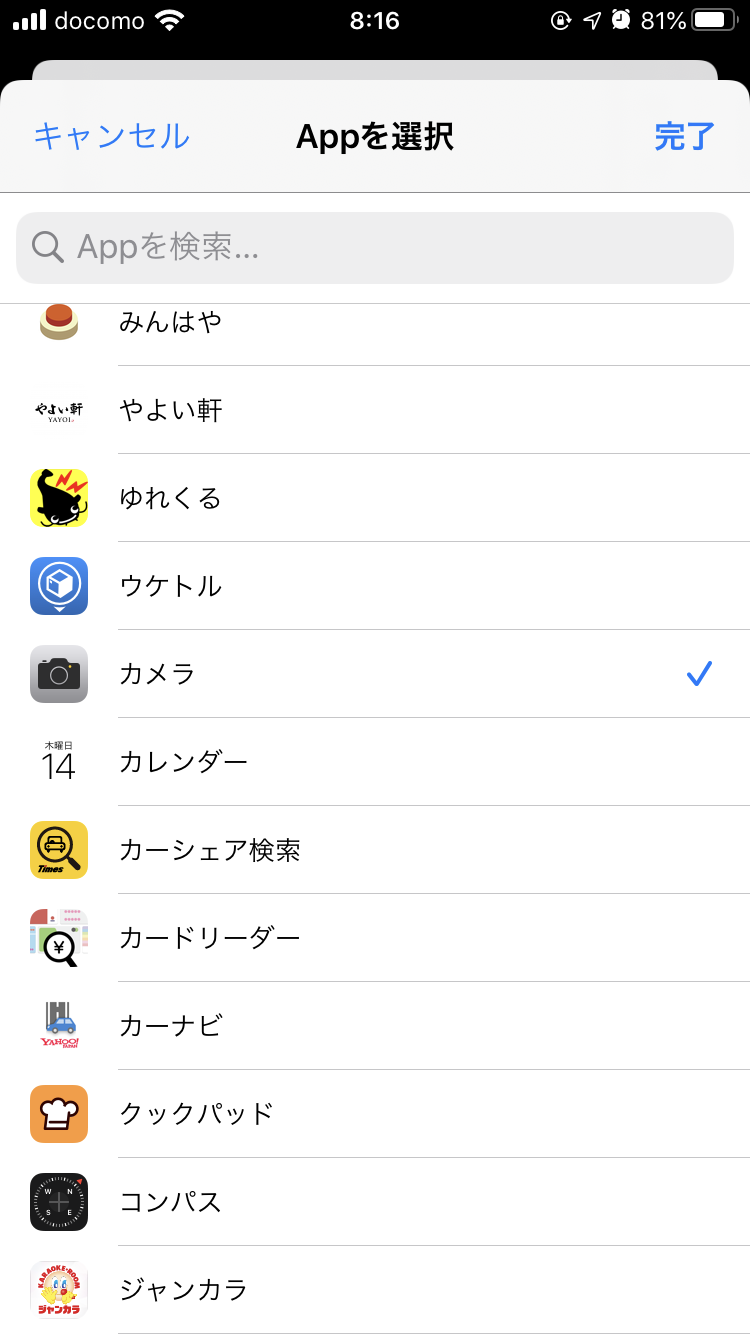Select ゆれくる app row
Image resolution: width=750 pixels, height=1334 pixels.
click(375, 498)
